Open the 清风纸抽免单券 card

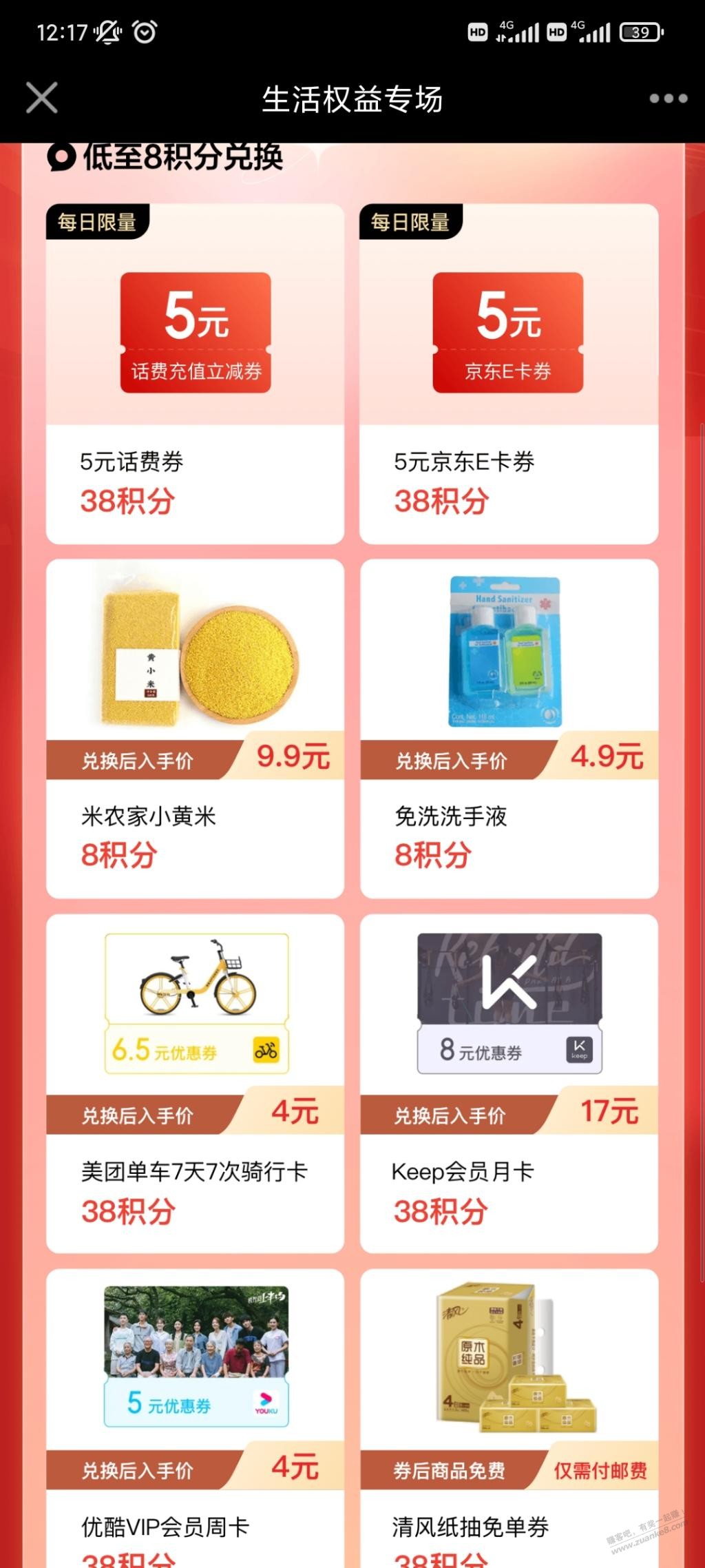509,1419
